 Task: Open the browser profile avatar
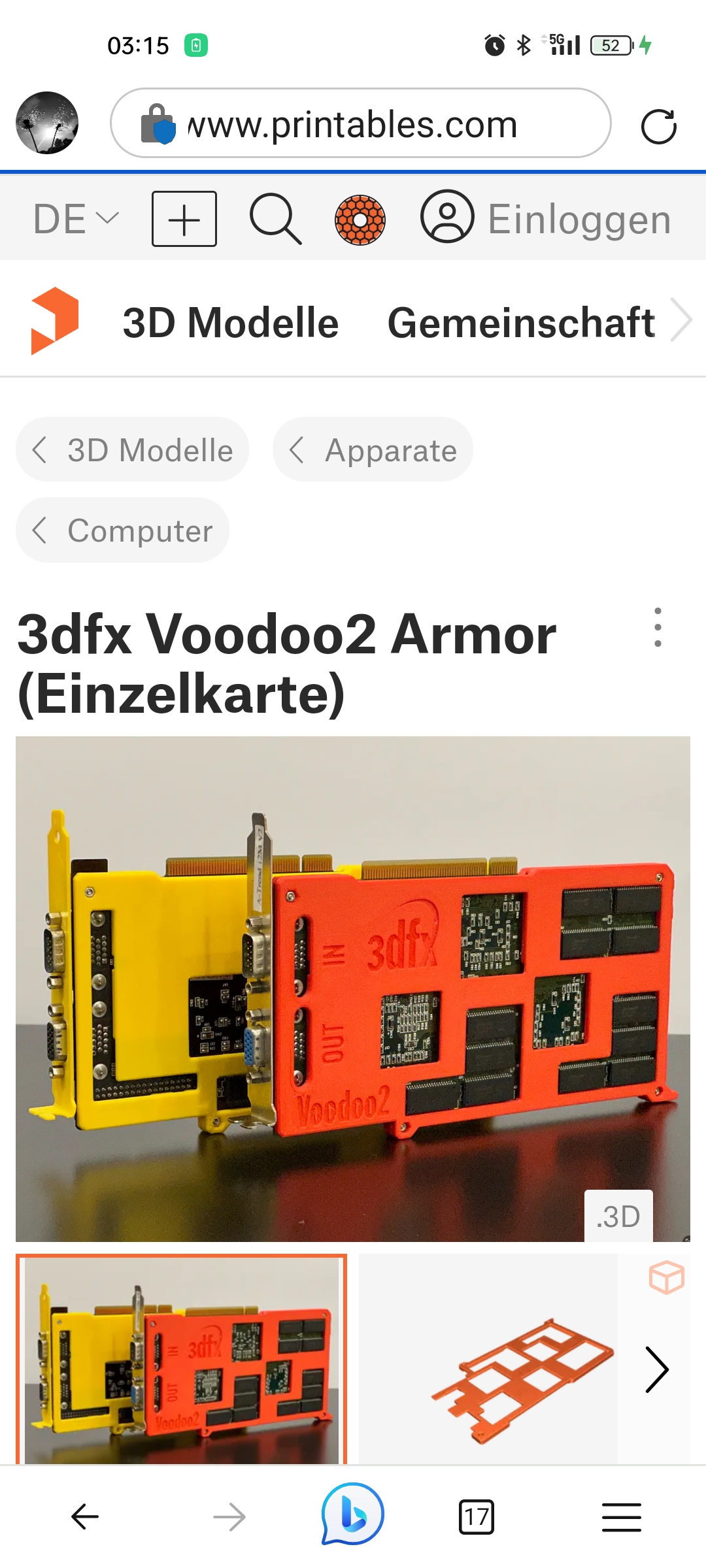point(47,123)
